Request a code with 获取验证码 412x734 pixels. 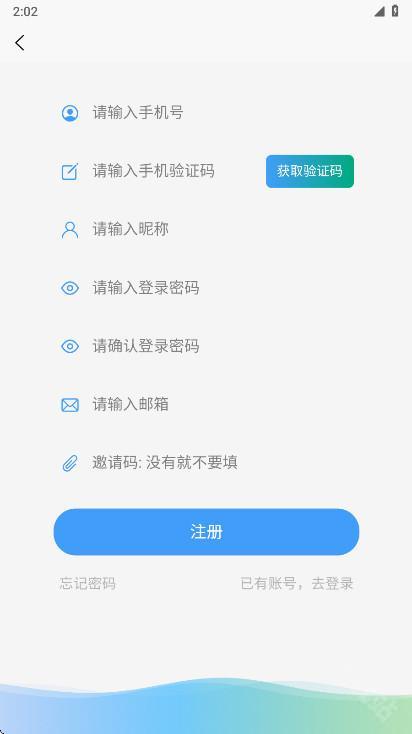310,171
